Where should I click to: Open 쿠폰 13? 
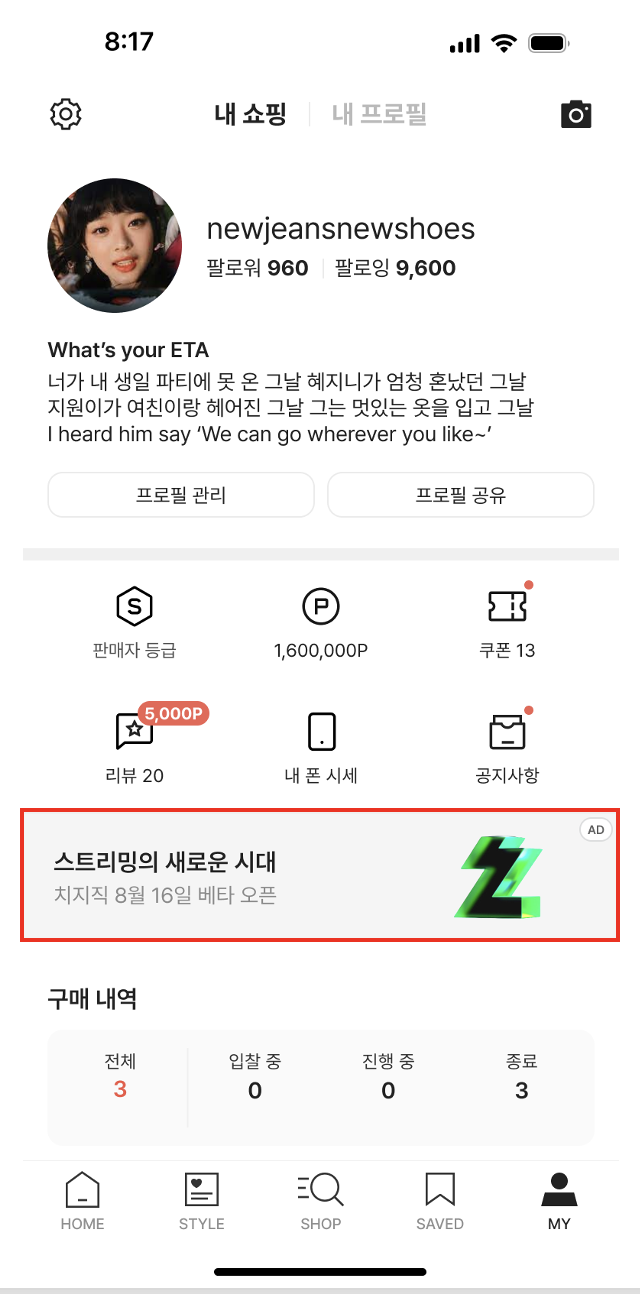pyautogui.click(x=507, y=624)
